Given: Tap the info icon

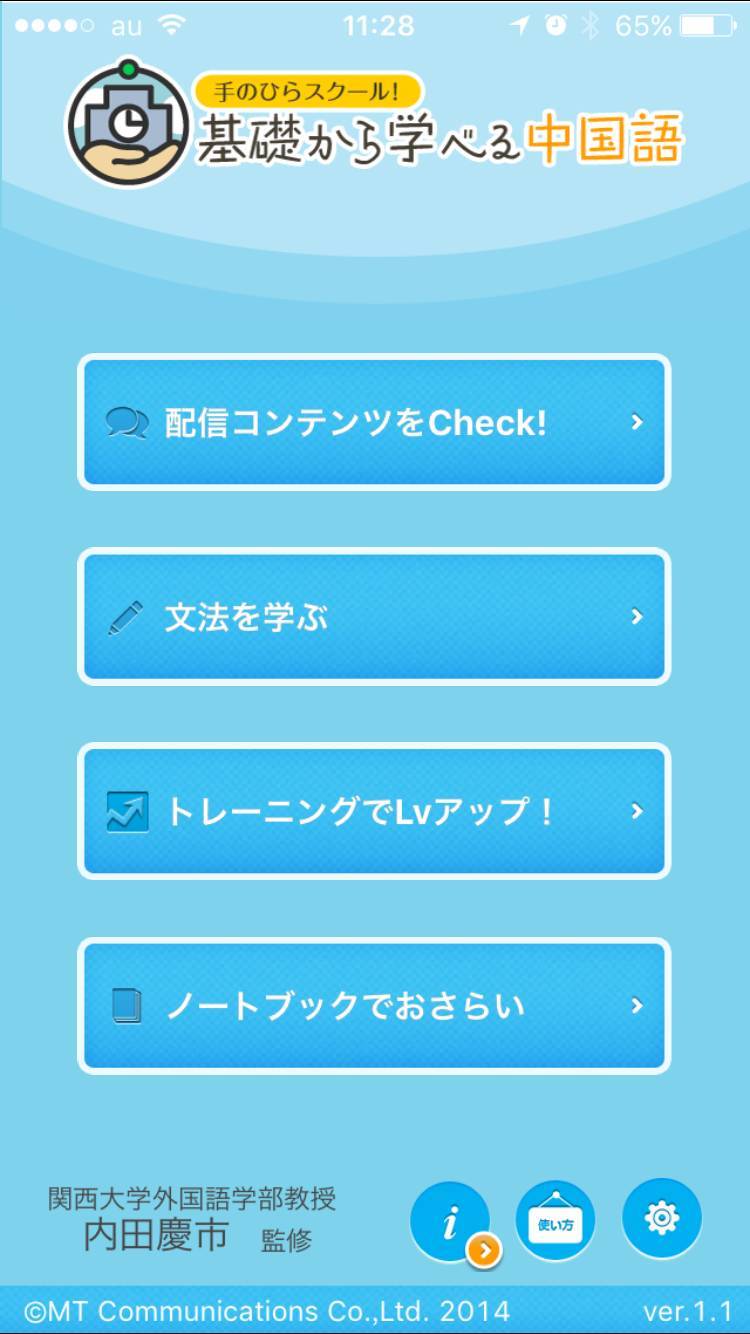Looking at the screenshot, I should pyautogui.click(x=451, y=1221).
